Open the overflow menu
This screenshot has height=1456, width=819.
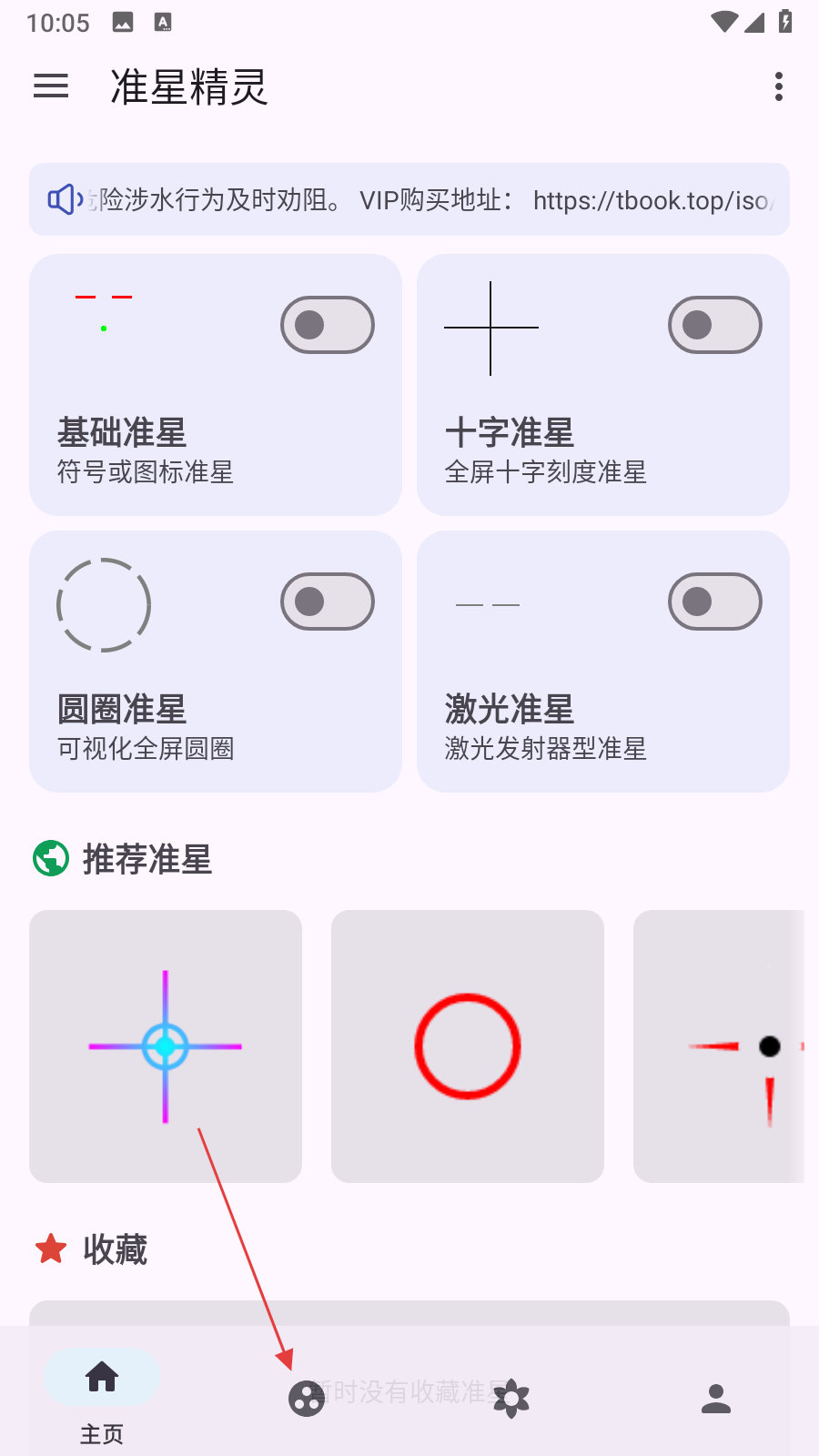[x=778, y=86]
